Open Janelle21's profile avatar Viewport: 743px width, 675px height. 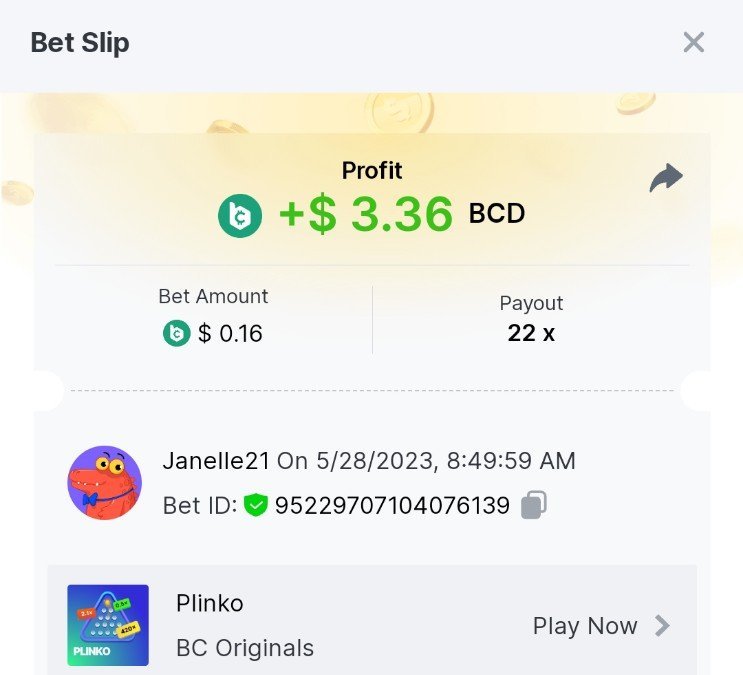tap(104, 483)
